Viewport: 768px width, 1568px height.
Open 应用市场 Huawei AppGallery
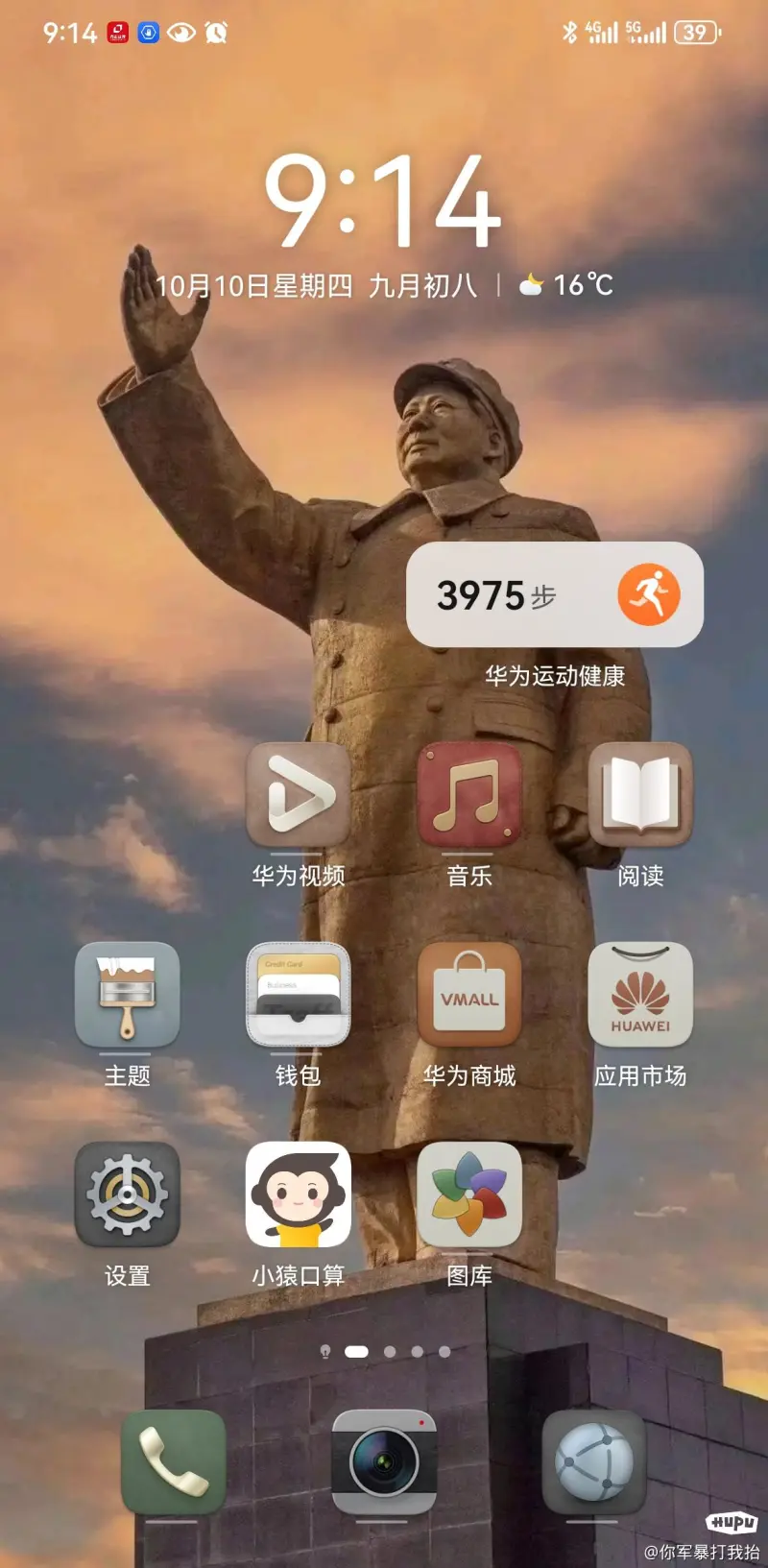[x=640, y=995]
